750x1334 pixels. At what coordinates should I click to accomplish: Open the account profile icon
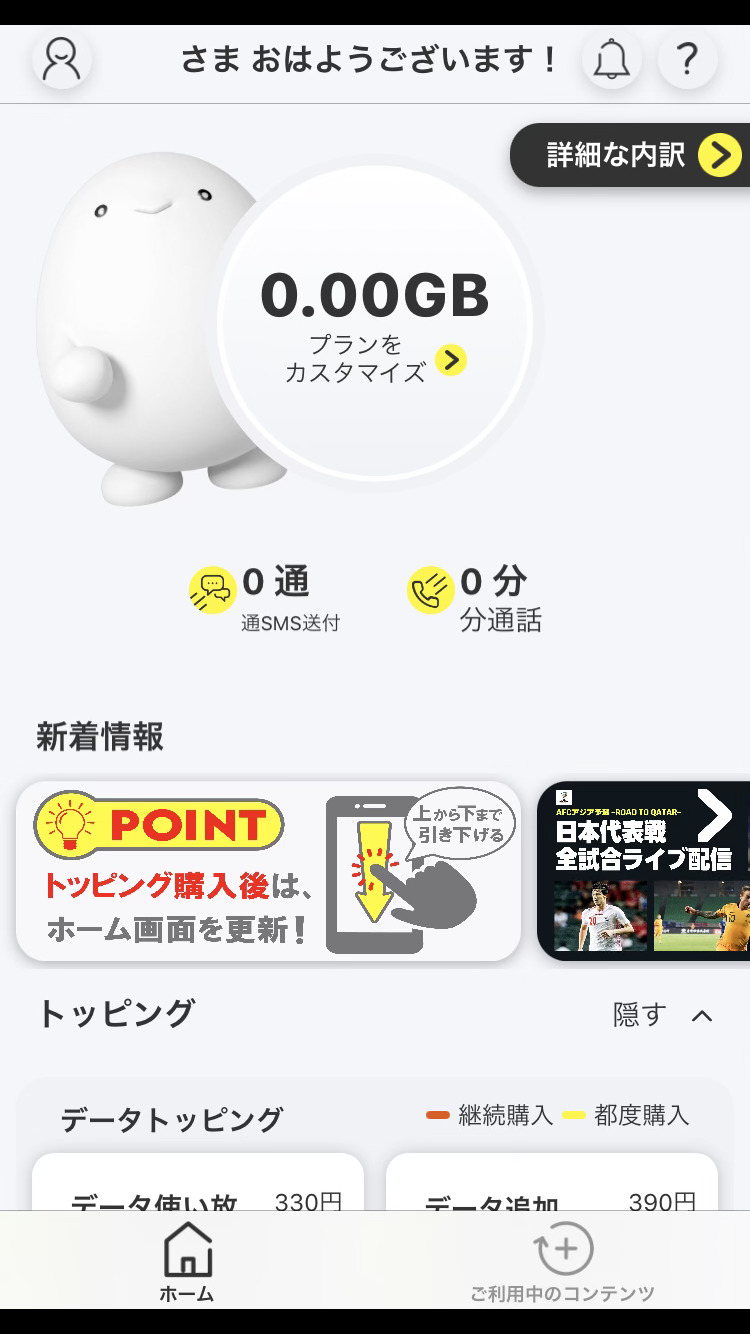coord(62,60)
